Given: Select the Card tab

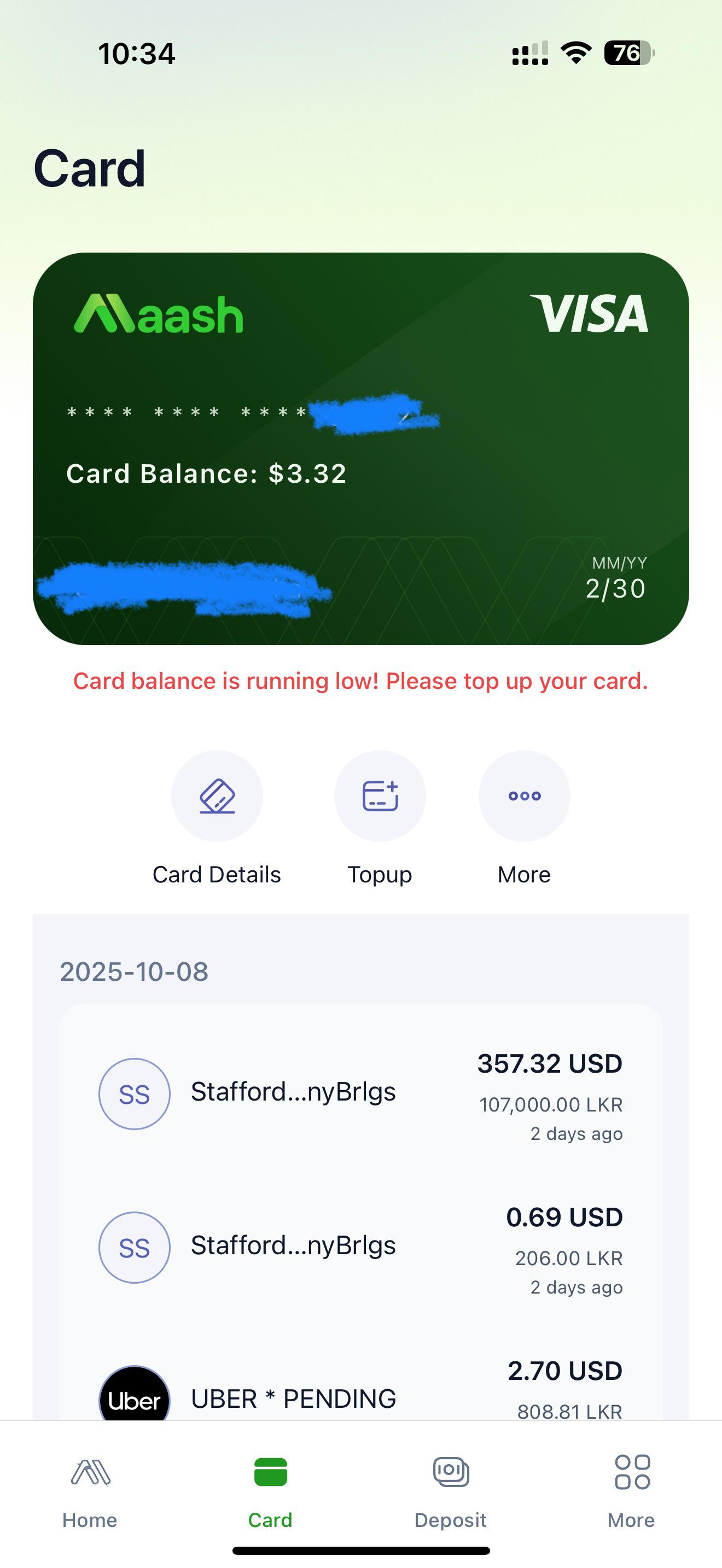Looking at the screenshot, I should click(x=270, y=1492).
